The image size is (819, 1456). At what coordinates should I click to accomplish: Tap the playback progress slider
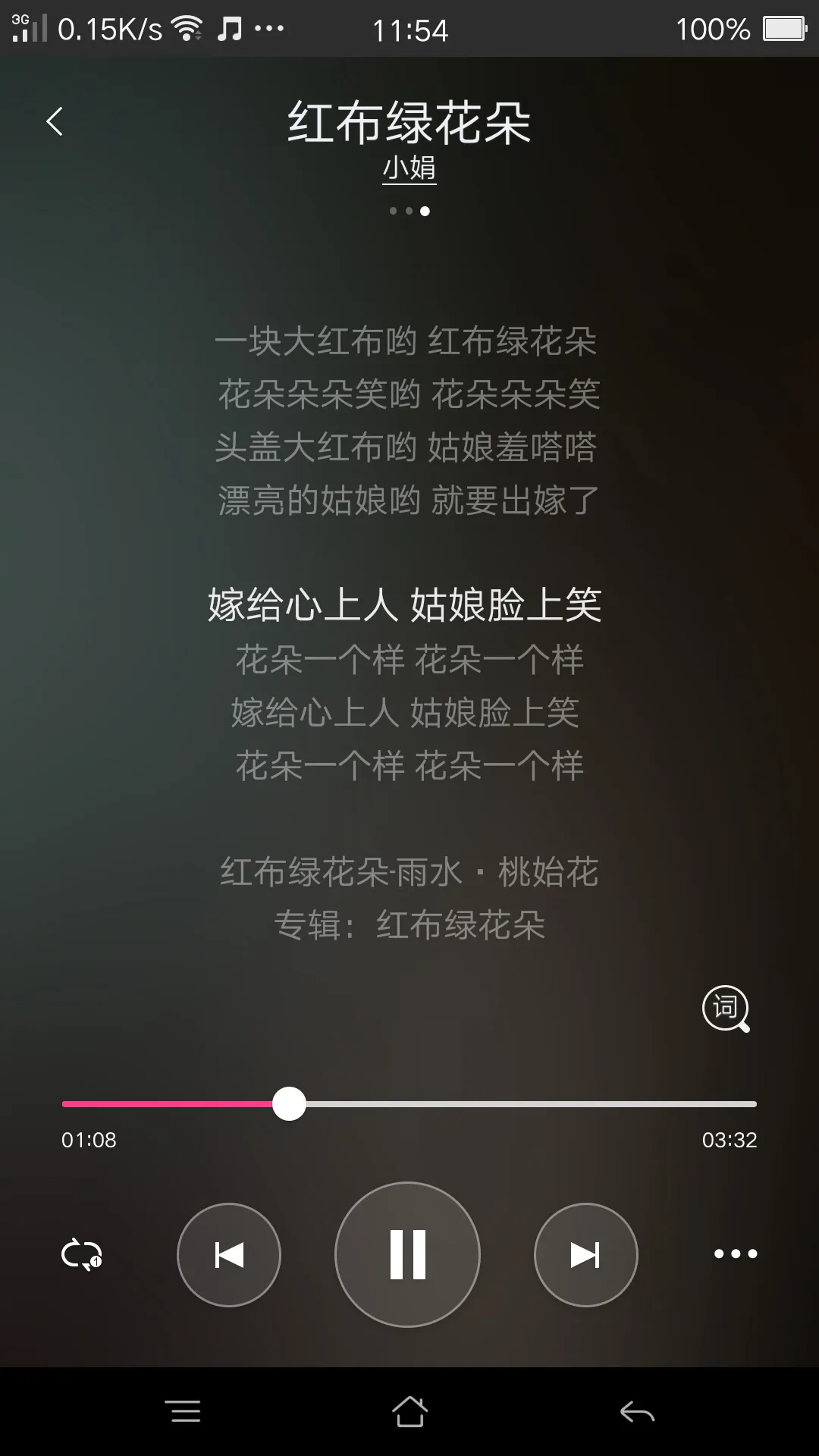409,1104
